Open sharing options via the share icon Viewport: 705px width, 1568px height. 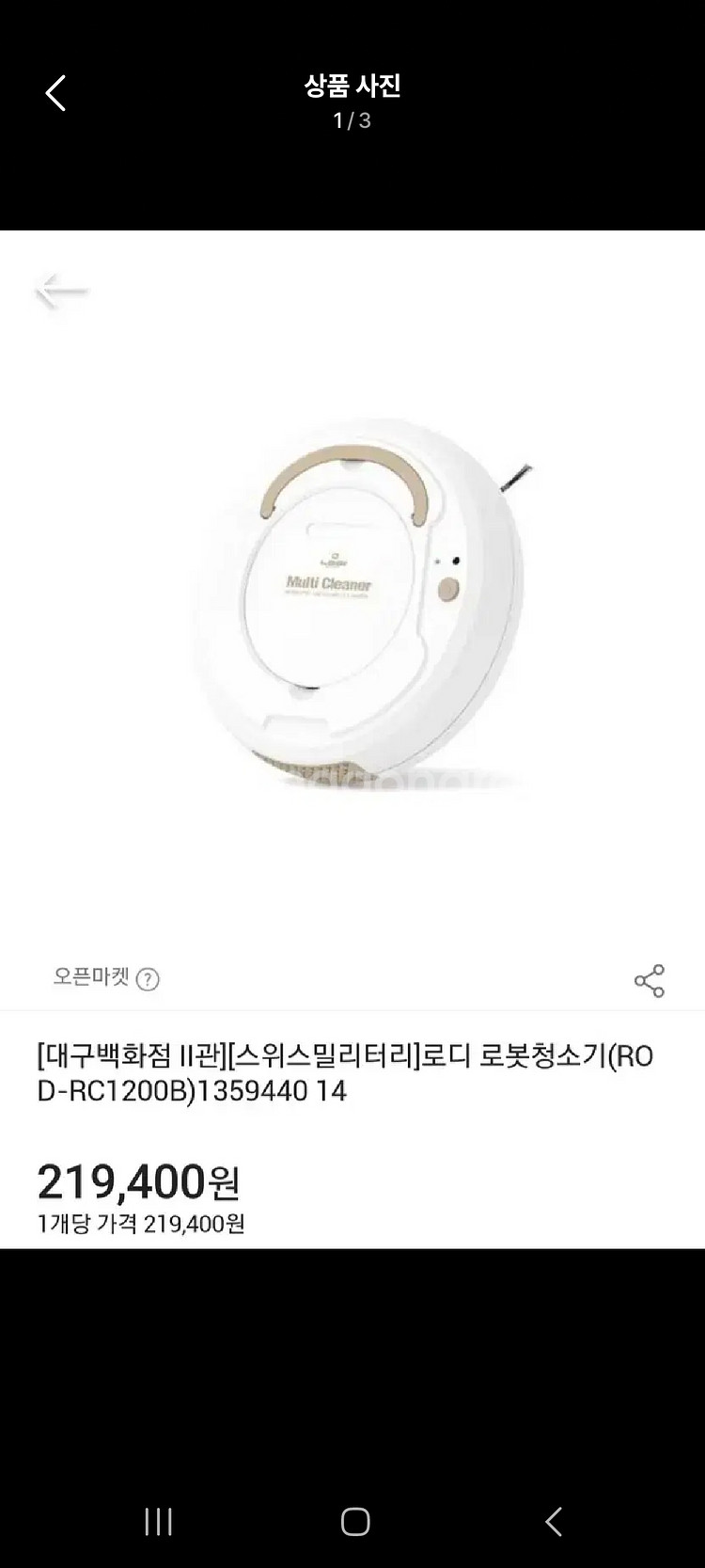point(650,980)
